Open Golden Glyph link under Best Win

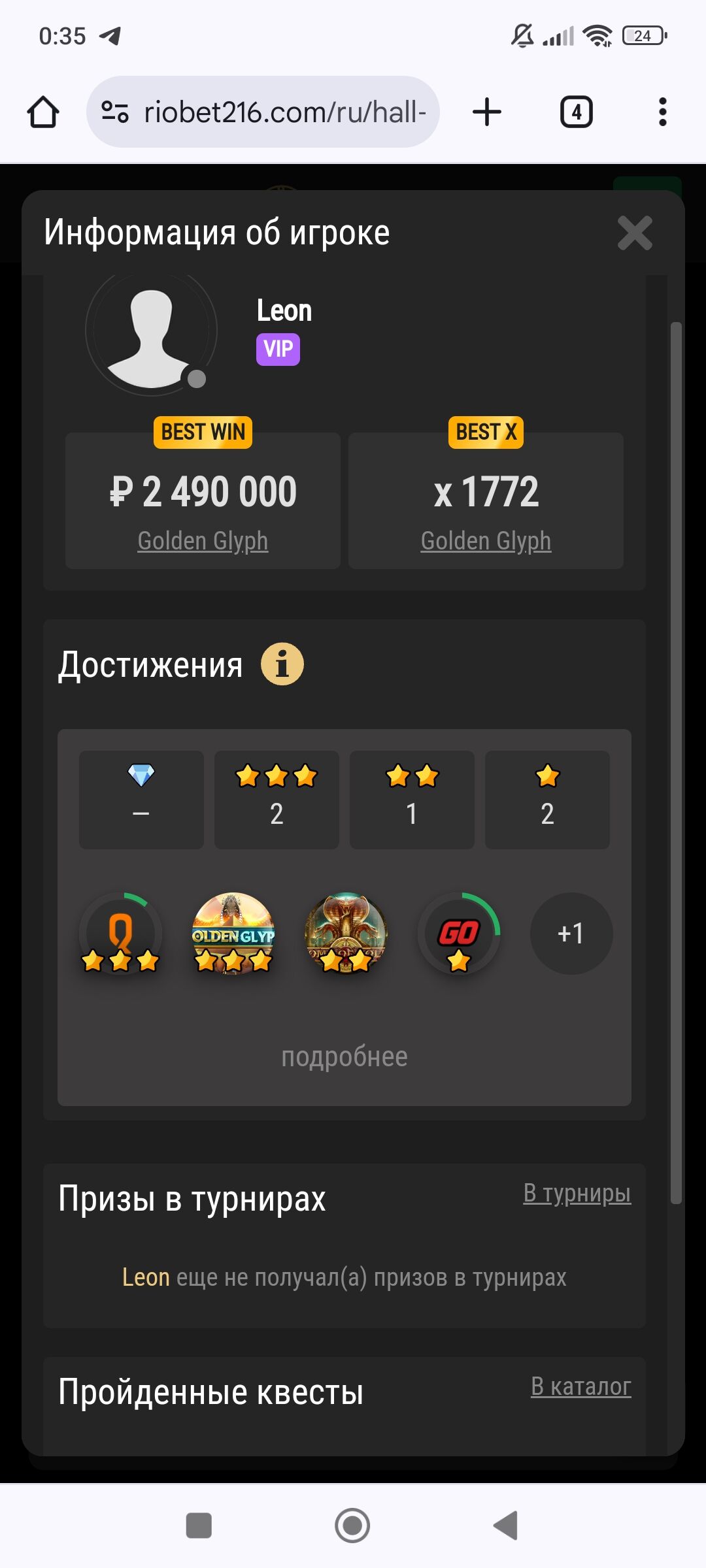(203, 541)
